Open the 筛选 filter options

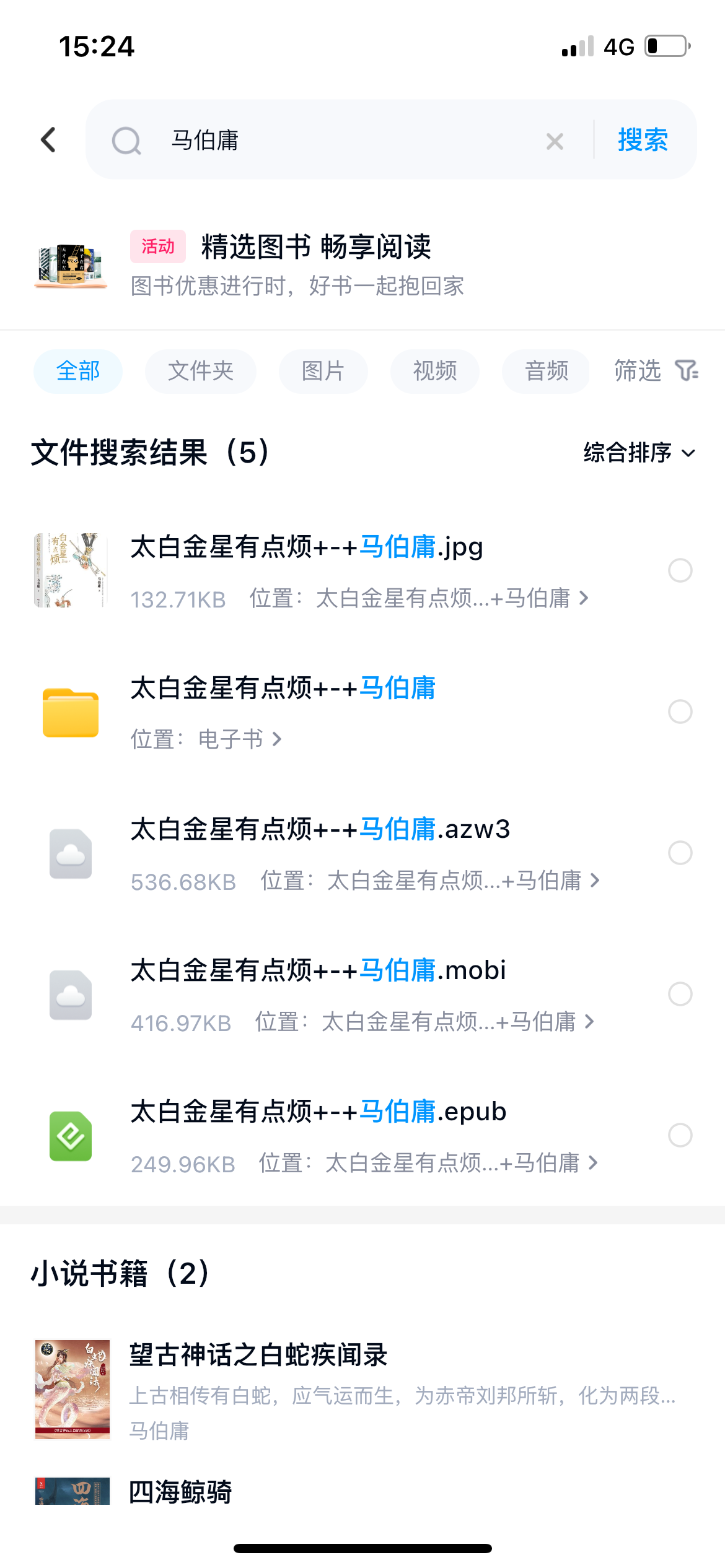tap(656, 371)
